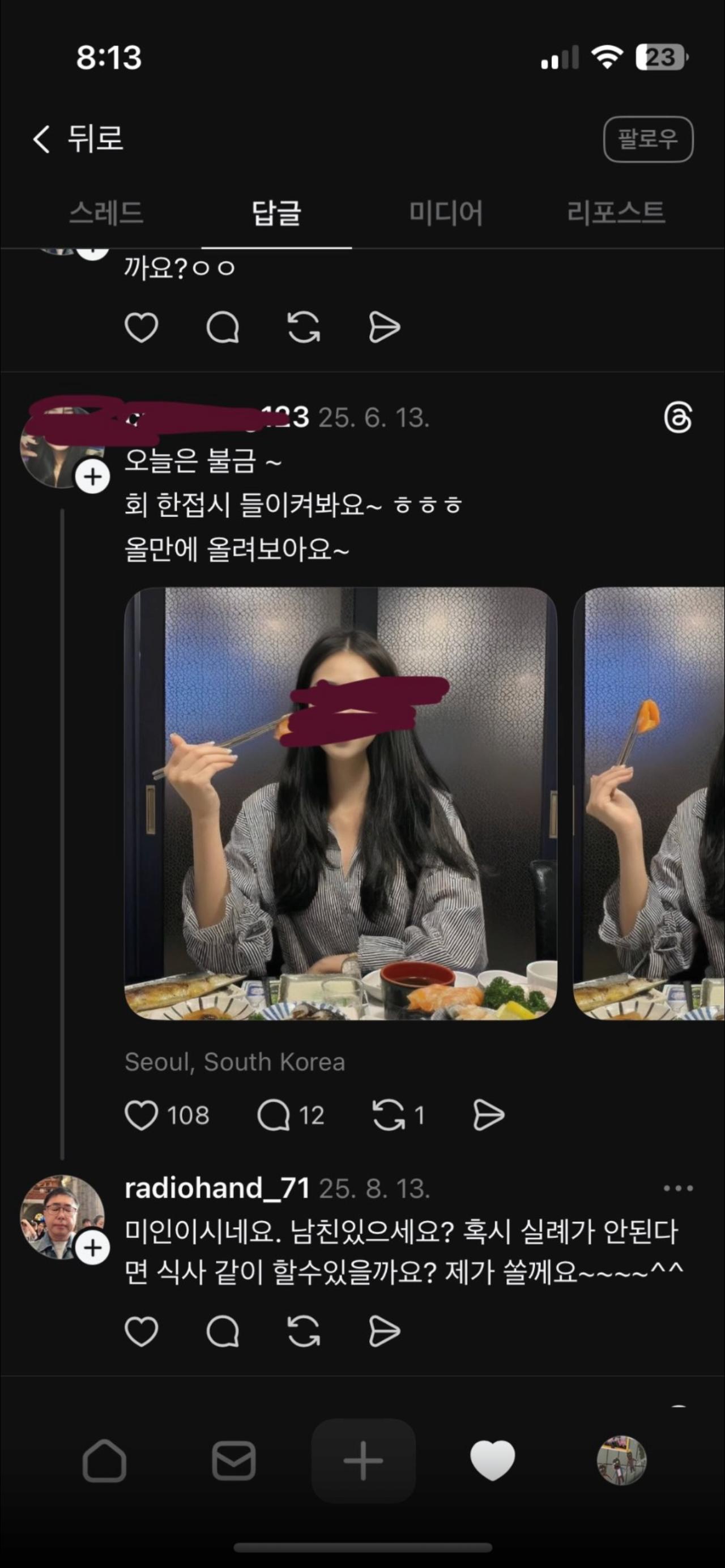Open comments on the 오늘은 불금 post

point(274,1116)
